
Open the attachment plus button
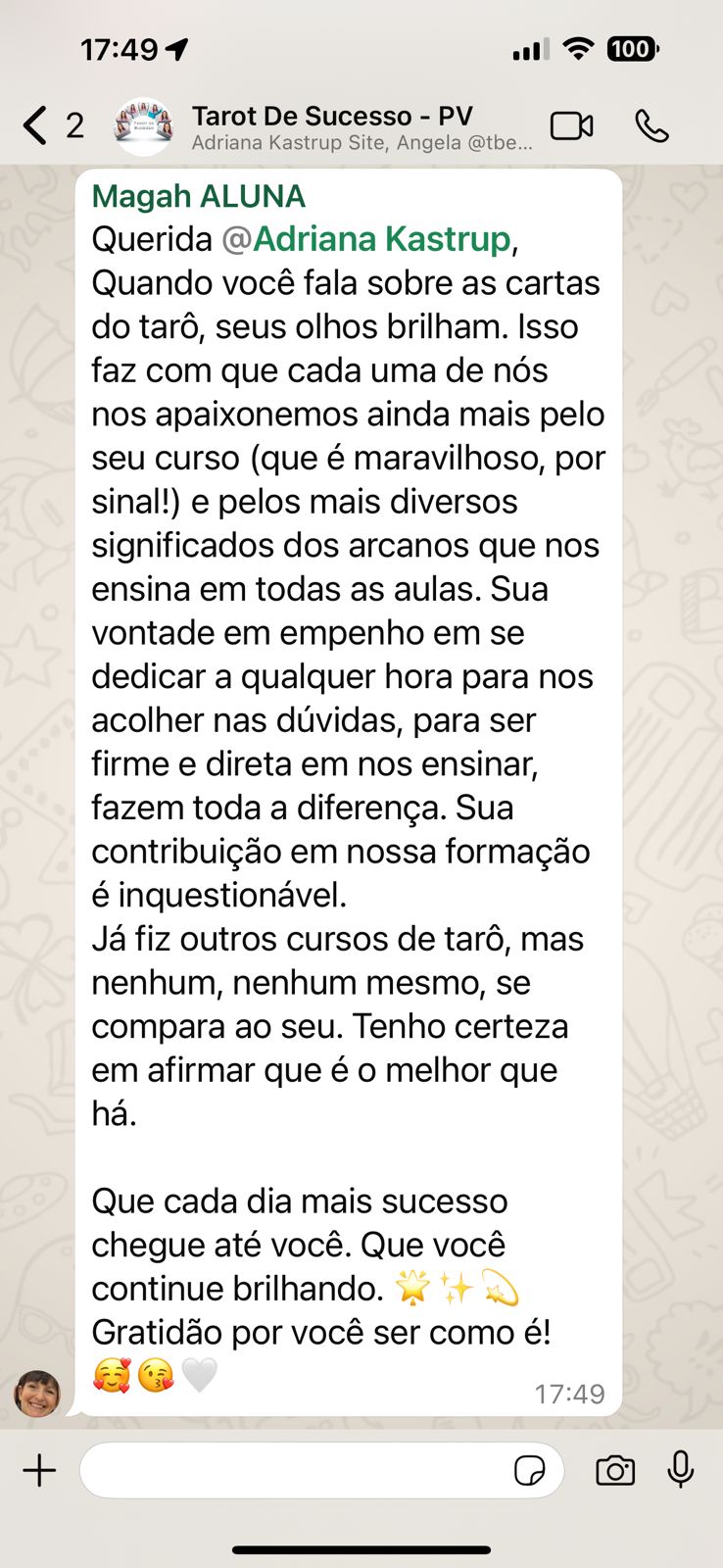tap(39, 1470)
